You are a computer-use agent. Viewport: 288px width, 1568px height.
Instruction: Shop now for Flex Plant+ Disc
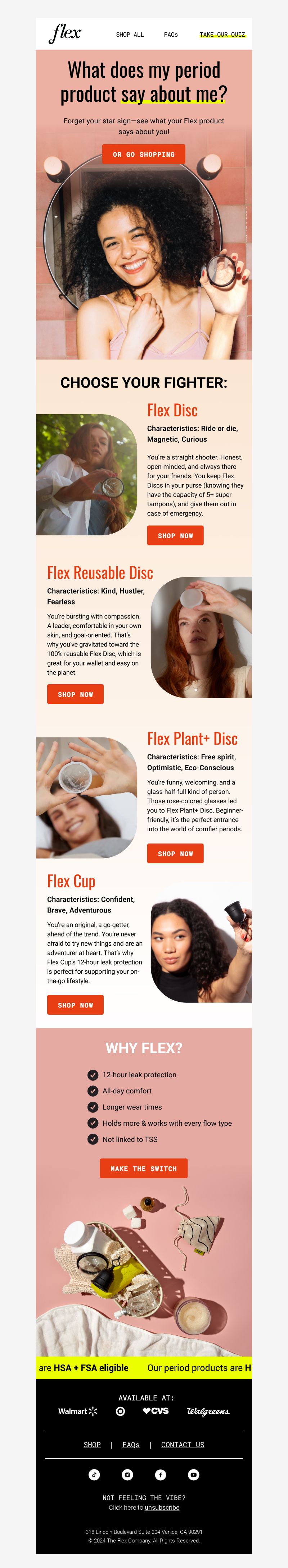click(175, 854)
